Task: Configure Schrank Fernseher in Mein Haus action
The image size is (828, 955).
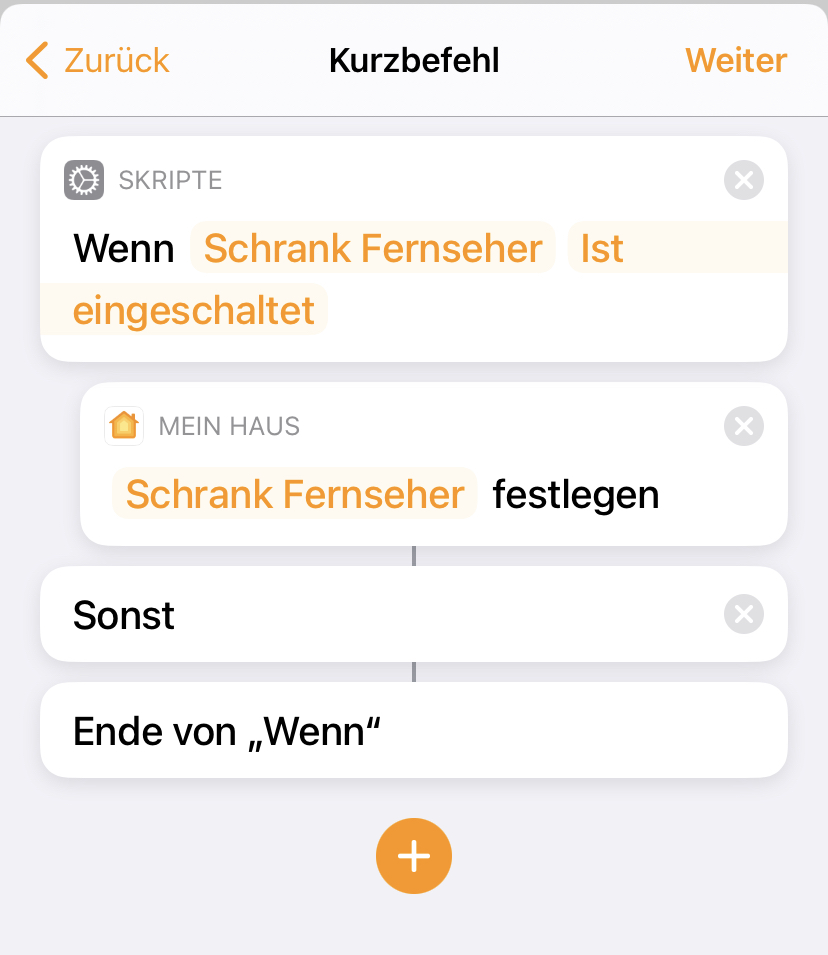Action: point(295,495)
